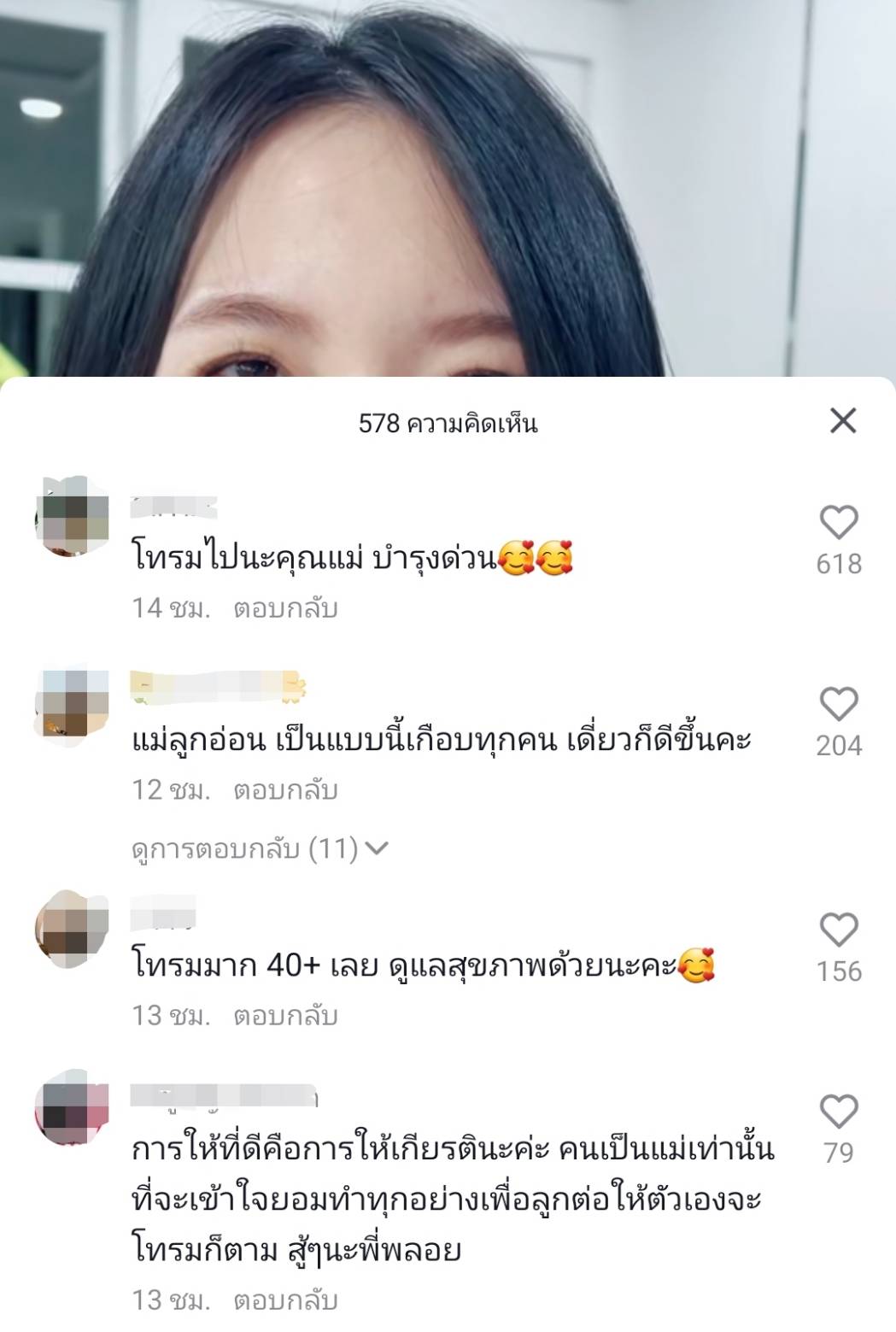896x1332 pixels.
Task: Open profile avatar of the 156-like commenter
Action: [72, 930]
